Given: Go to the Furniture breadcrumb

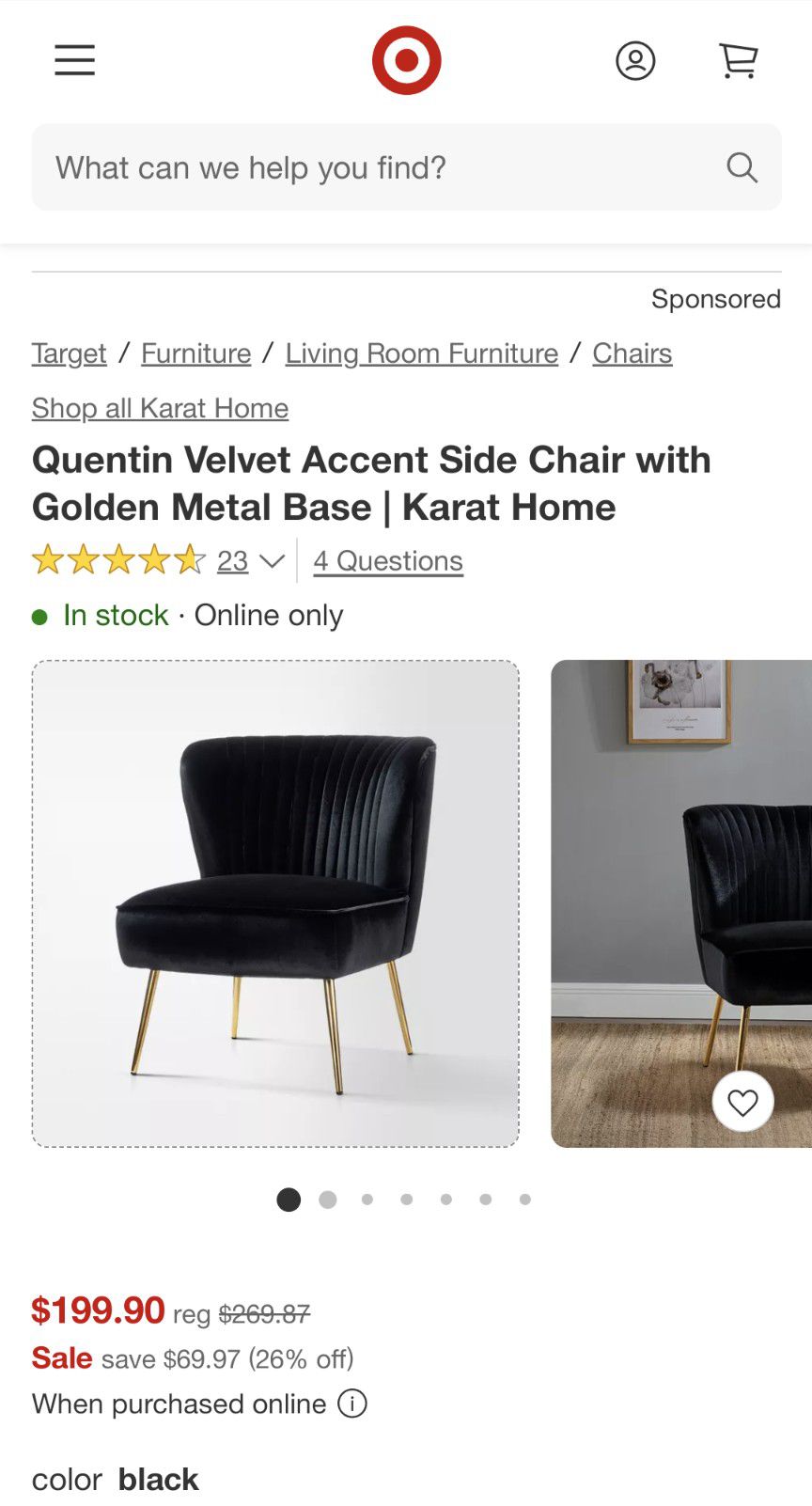Looking at the screenshot, I should pyautogui.click(x=195, y=353).
